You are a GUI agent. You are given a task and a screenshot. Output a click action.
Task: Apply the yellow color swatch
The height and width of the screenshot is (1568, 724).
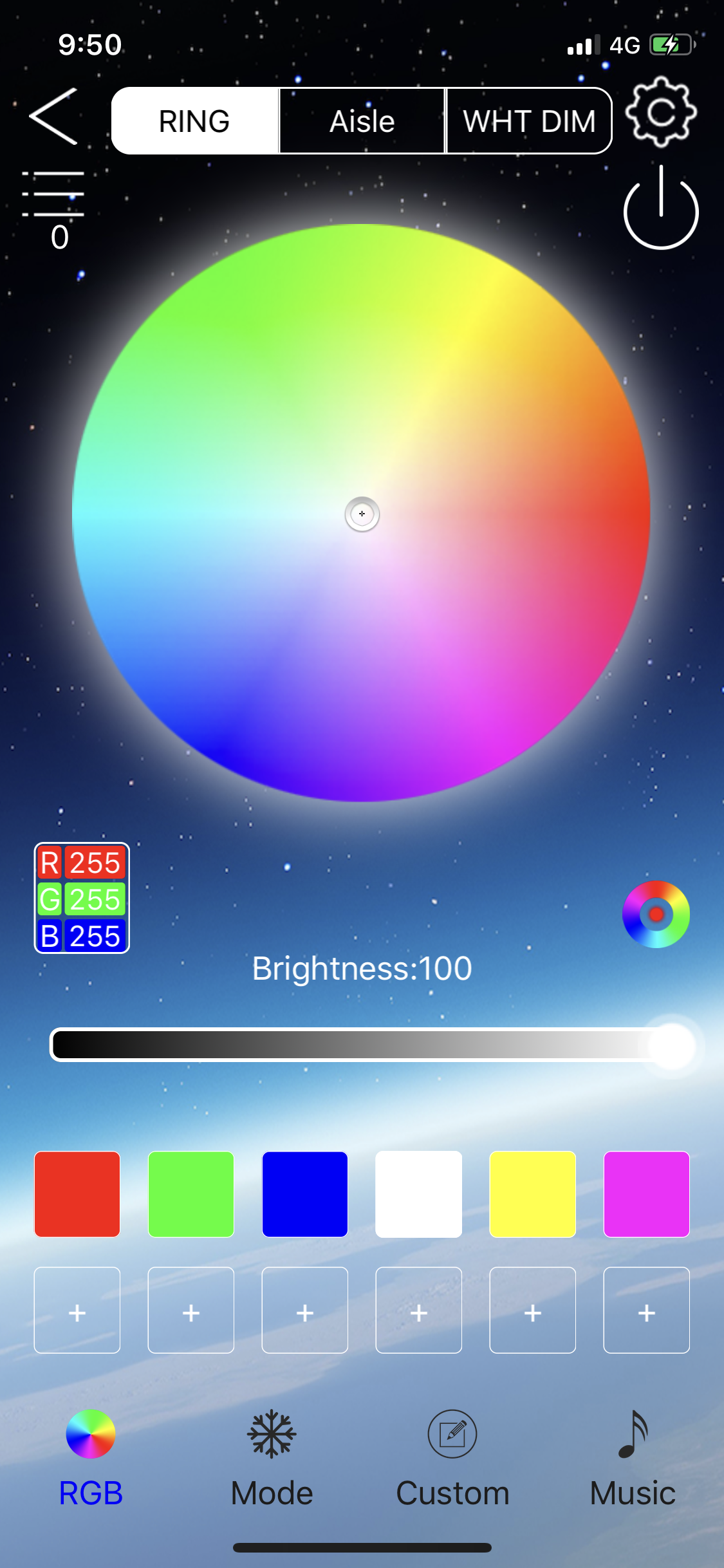pyautogui.click(x=533, y=1194)
